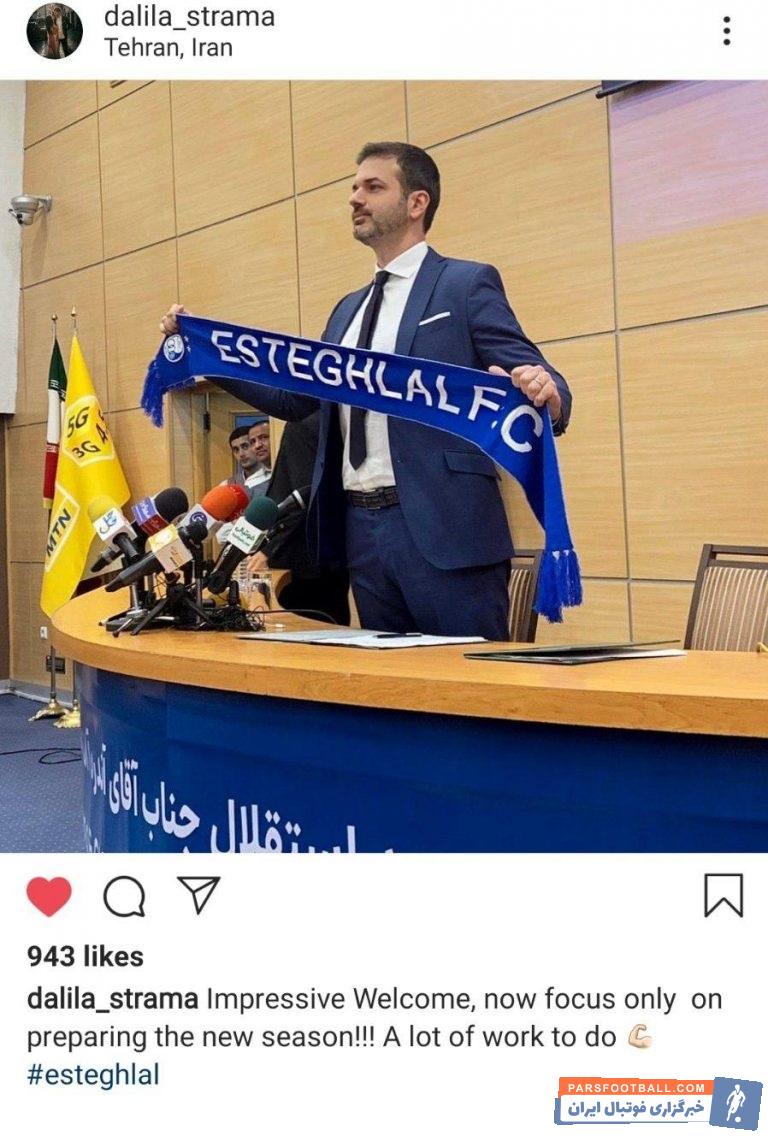768x1136 pixels.
Task: Bookmark this post
Action: [x=723, y=896]
